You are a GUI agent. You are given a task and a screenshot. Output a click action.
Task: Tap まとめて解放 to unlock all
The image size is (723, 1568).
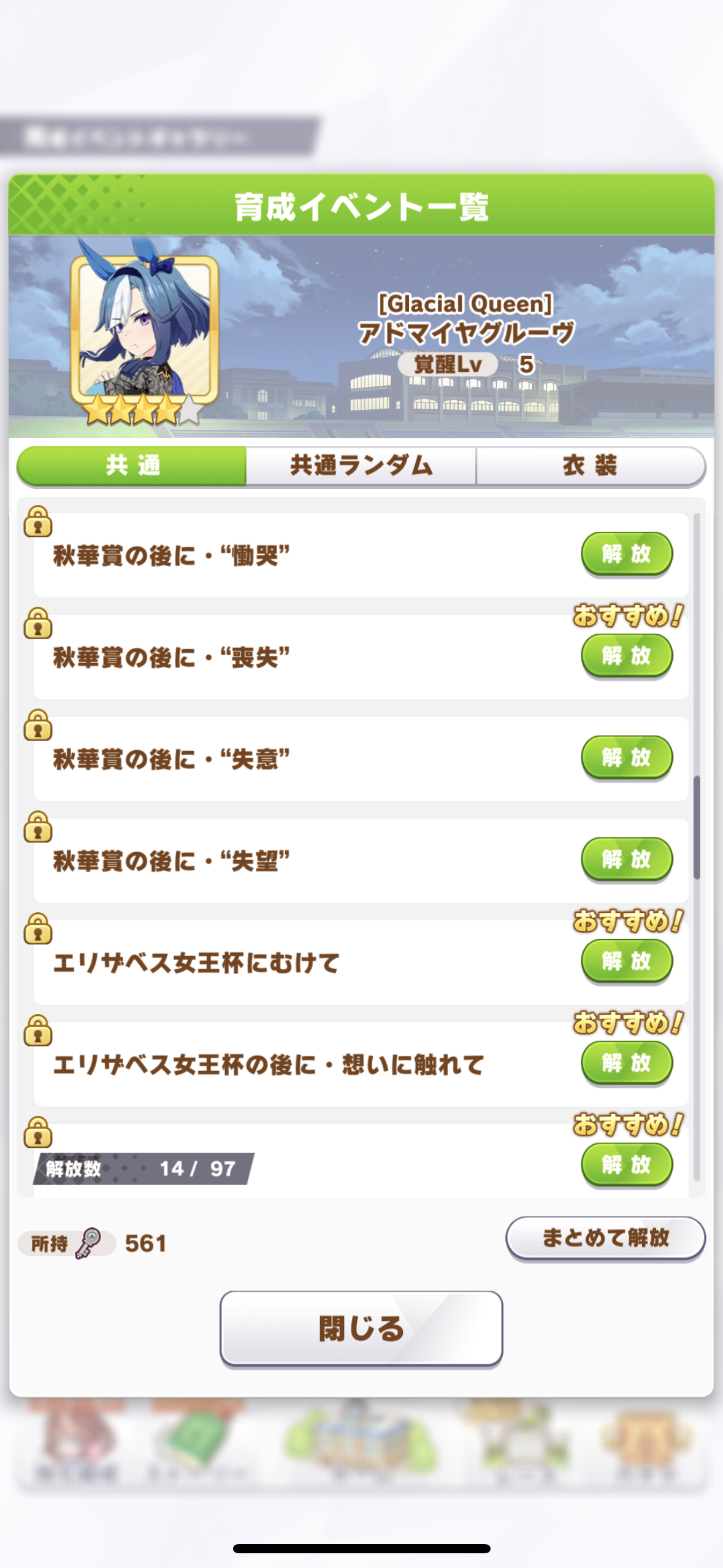(x=605, y=1237)
